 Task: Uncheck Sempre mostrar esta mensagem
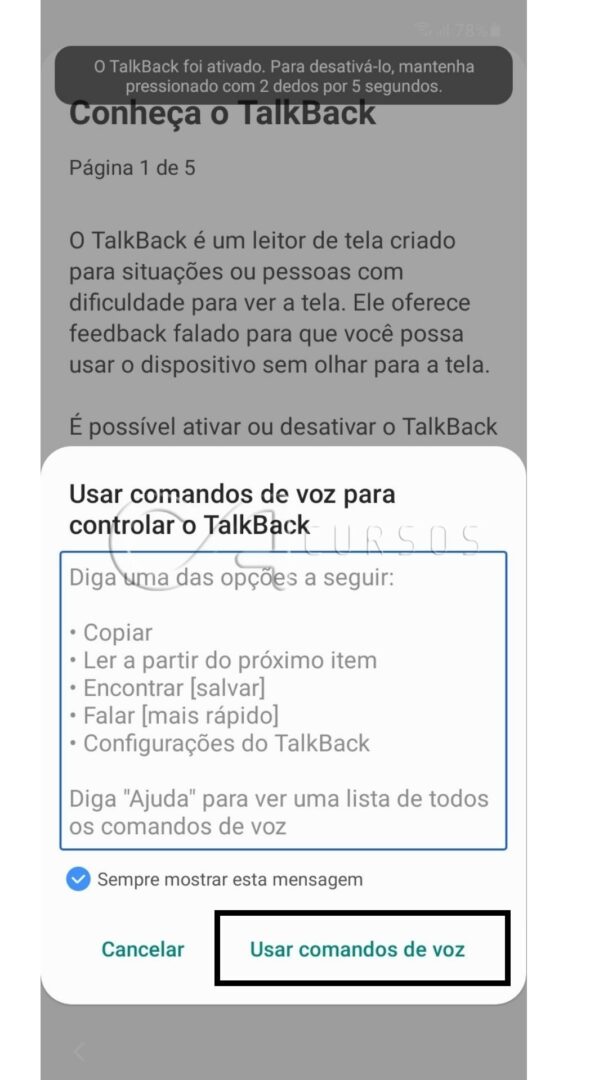click(78, 879)
